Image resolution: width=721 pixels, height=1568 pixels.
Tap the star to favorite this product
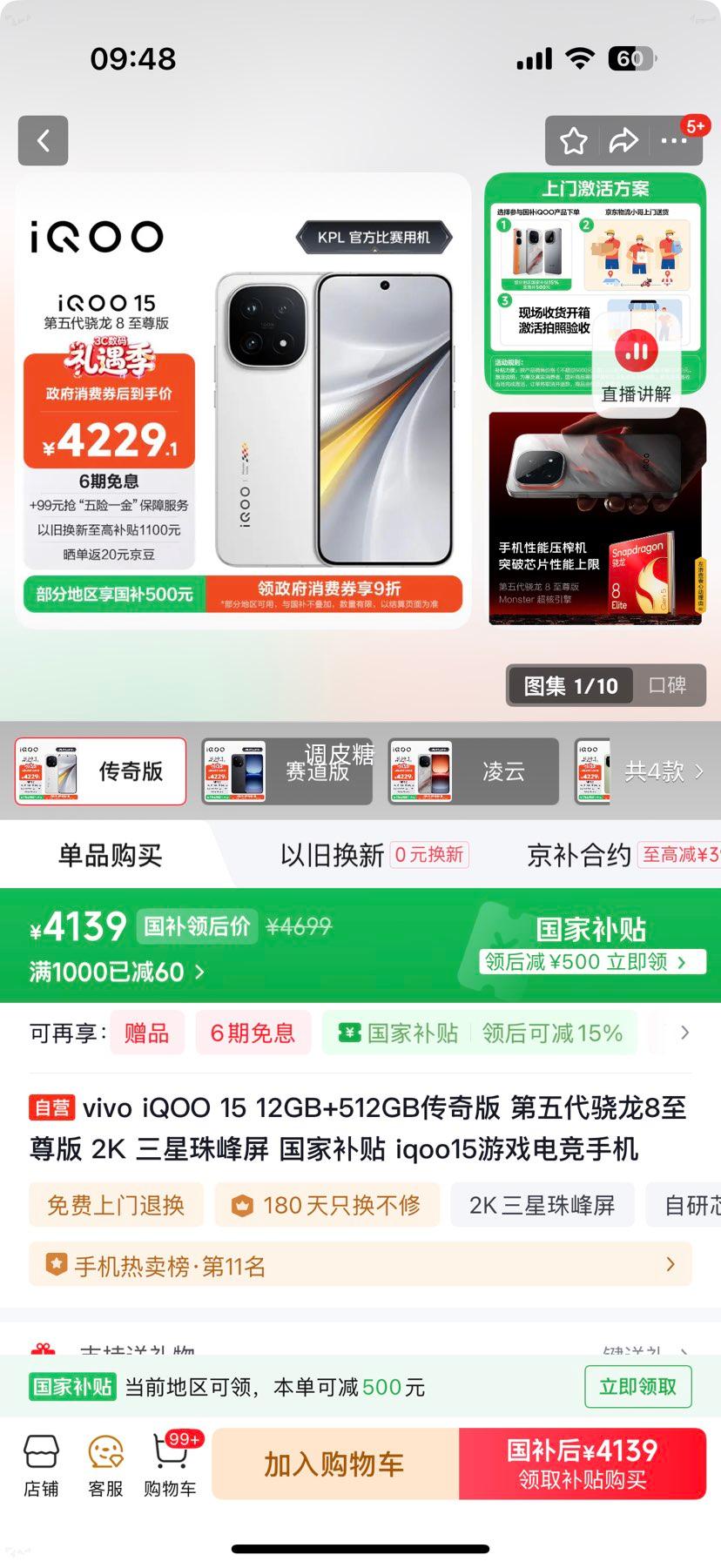tap(573, 141)
